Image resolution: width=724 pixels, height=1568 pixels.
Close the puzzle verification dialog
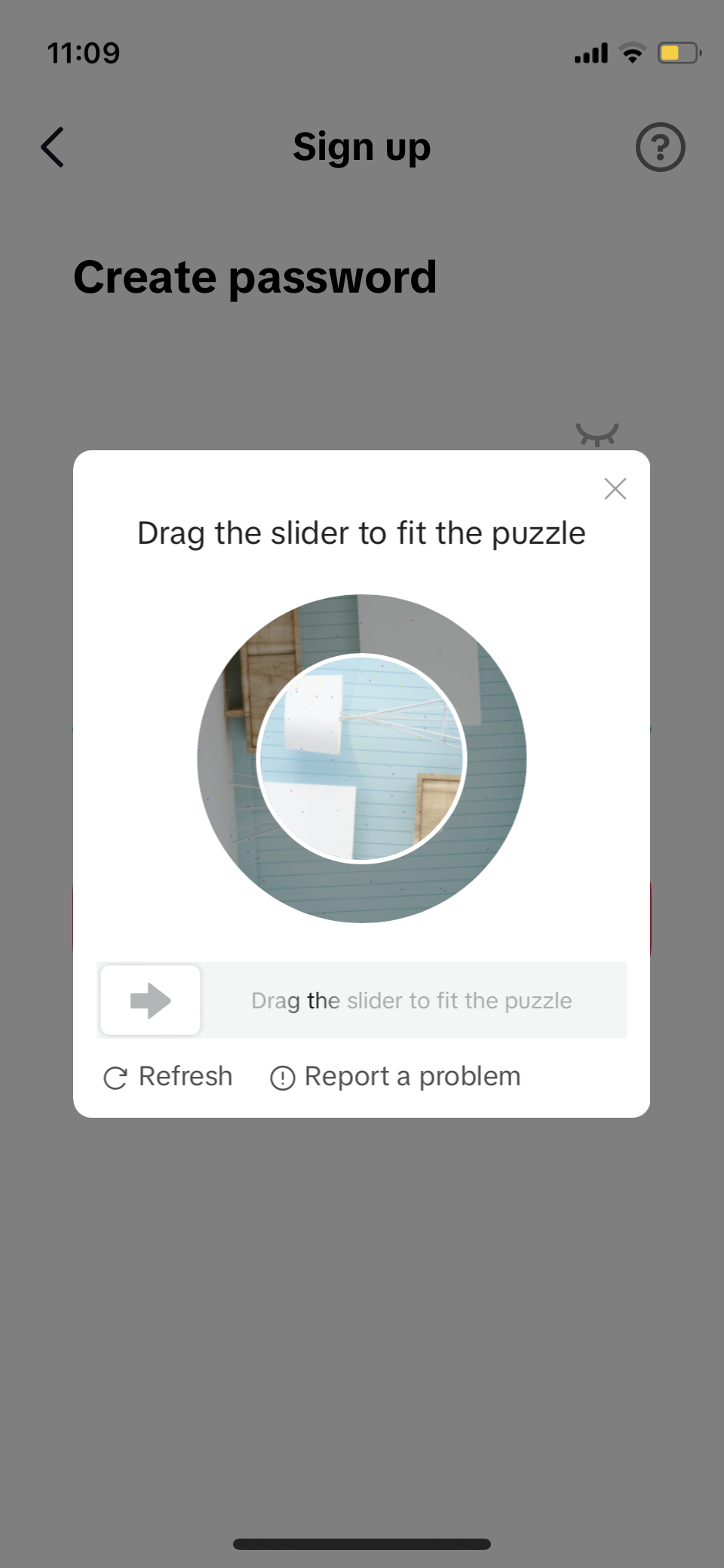click(615, 489)
